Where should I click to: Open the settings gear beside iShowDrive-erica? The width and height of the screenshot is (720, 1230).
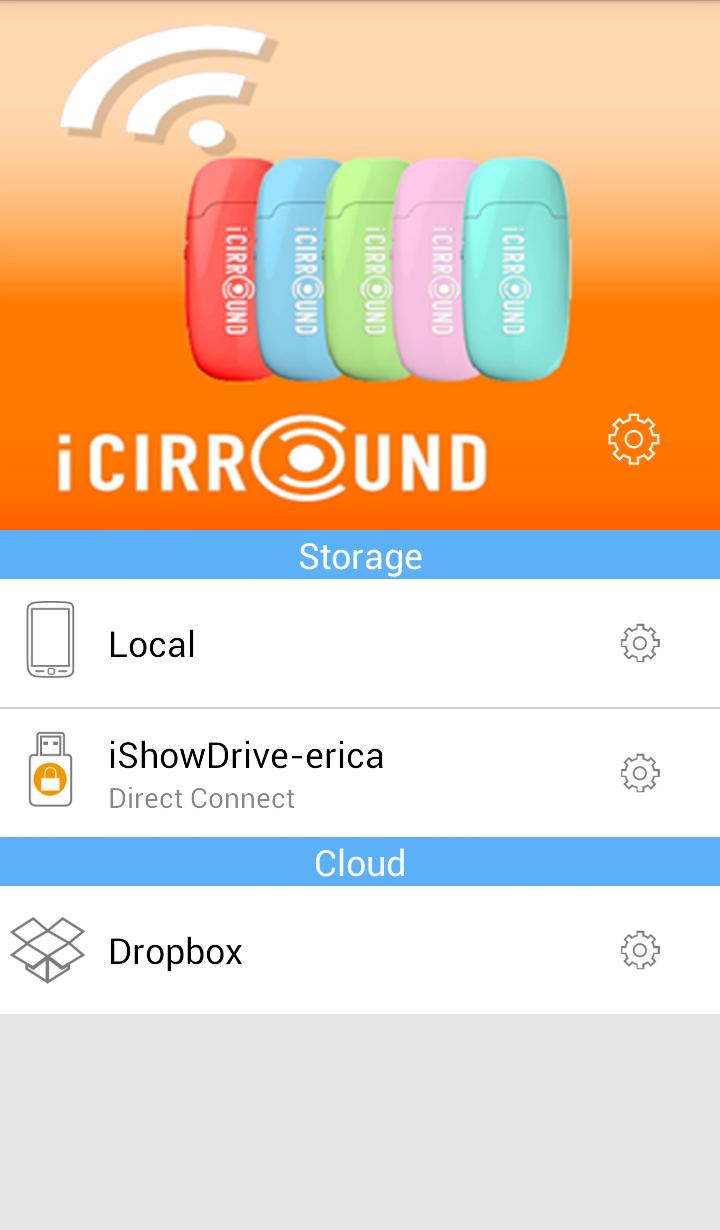pos(637,771)
